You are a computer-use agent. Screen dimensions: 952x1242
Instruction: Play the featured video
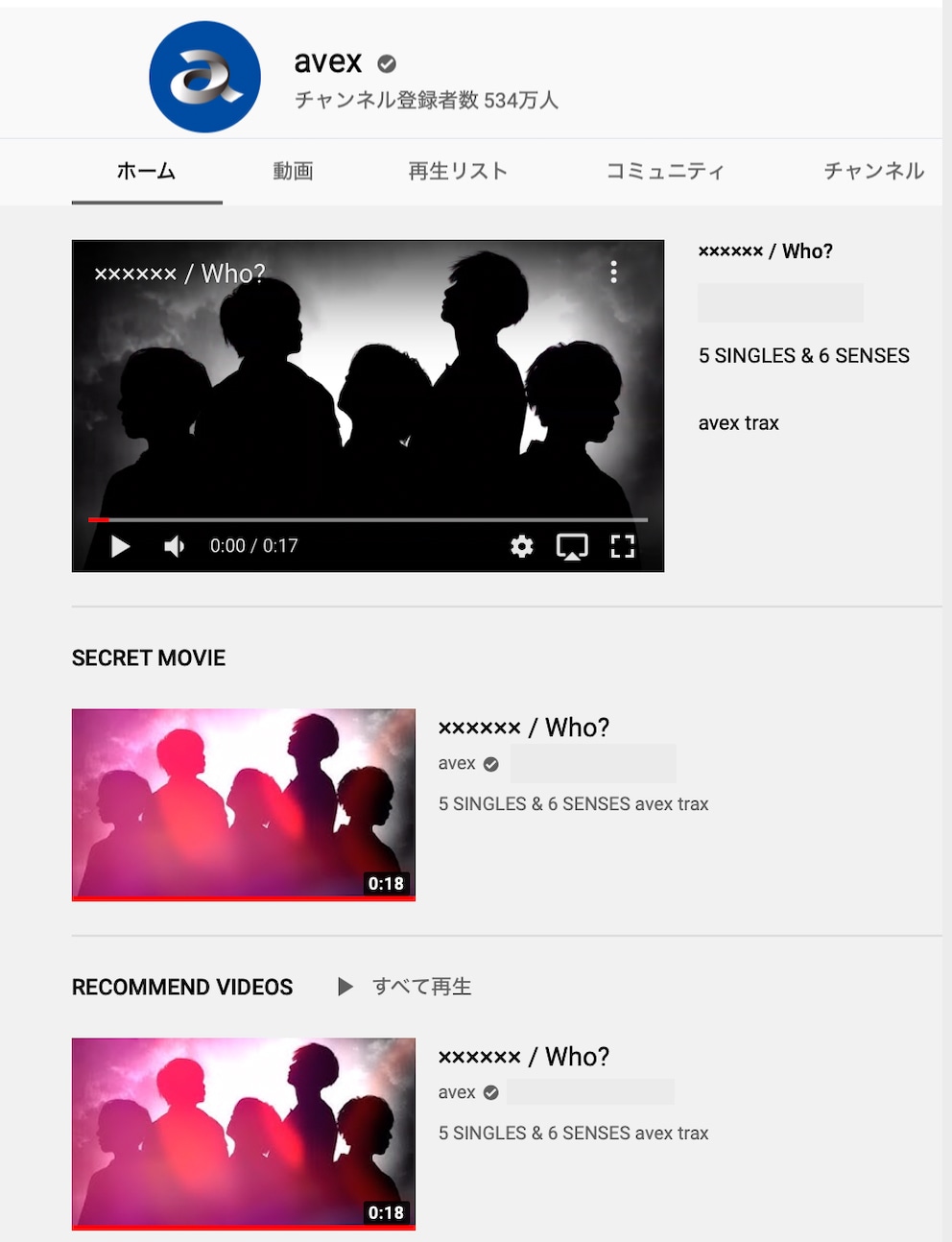point(121,546)
